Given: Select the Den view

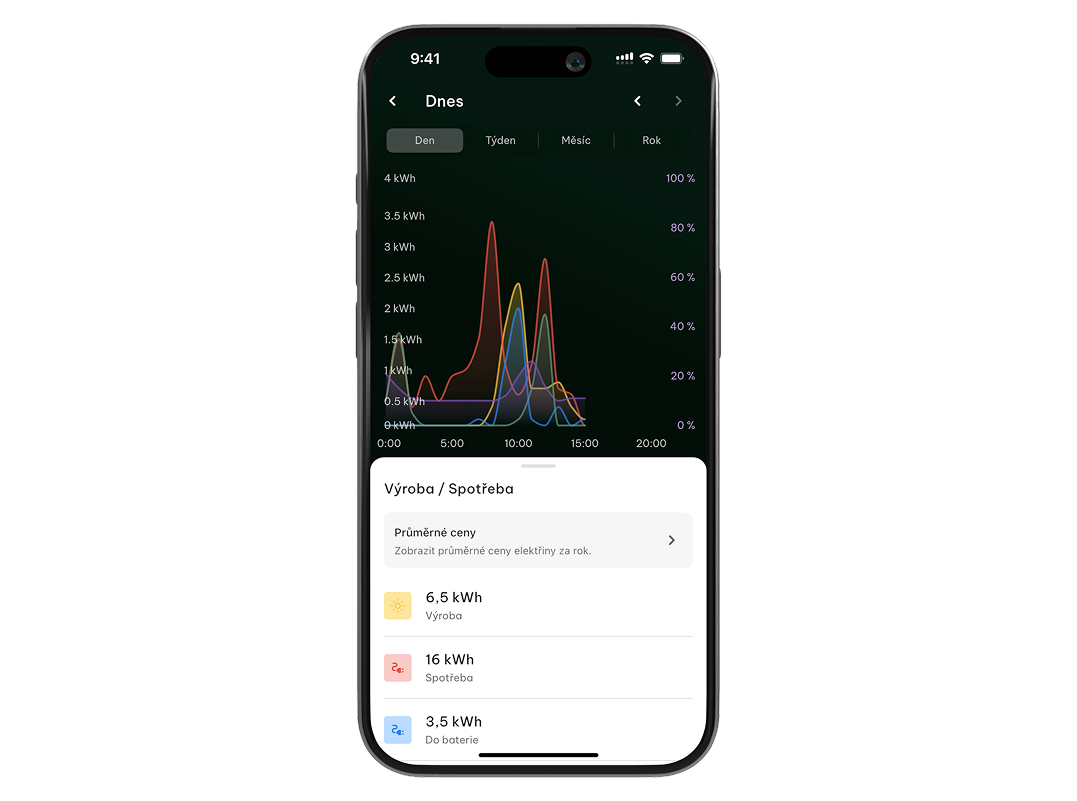Looking at the screenshot, I should point(425,140).
